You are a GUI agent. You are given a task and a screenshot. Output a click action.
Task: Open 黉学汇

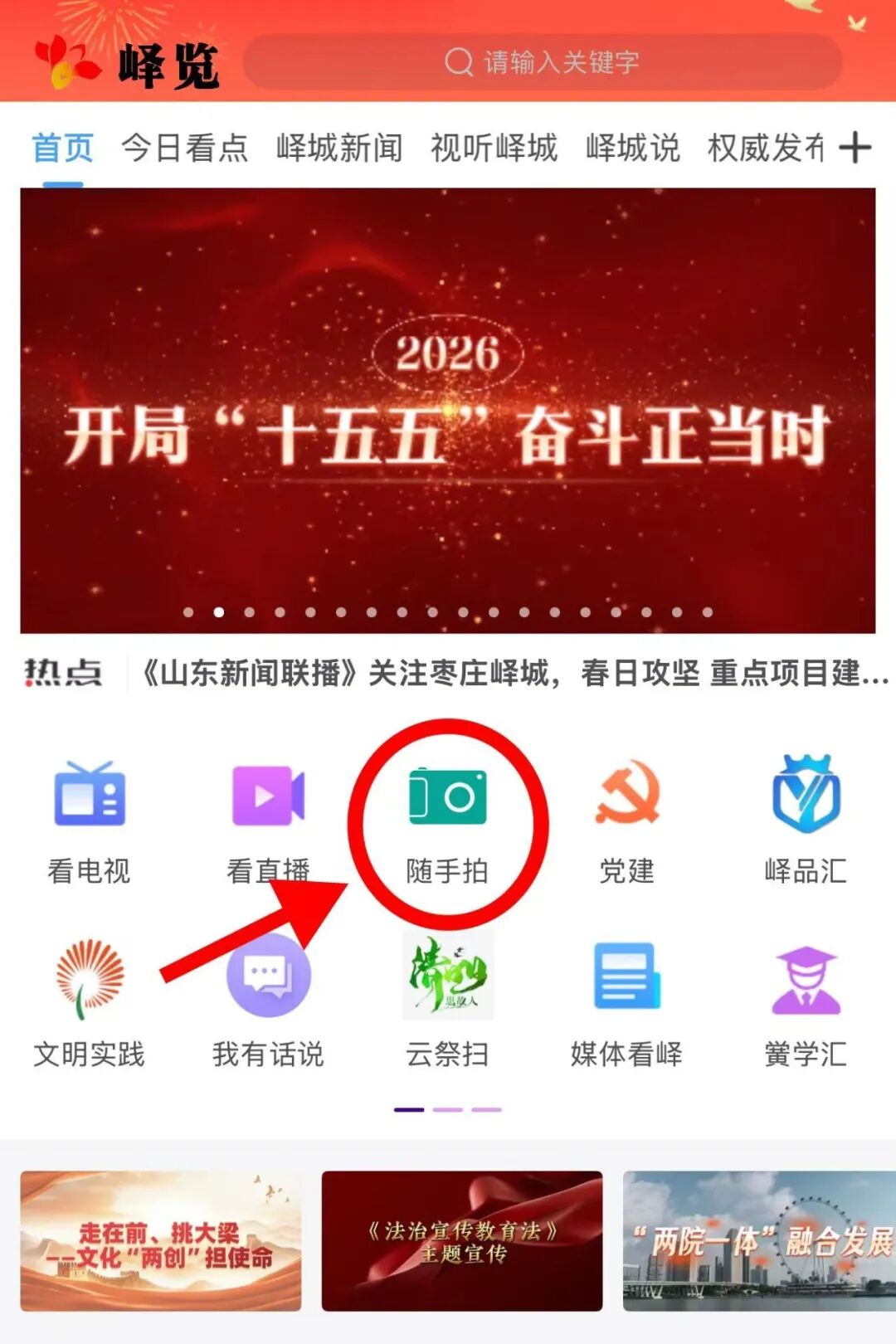coord(806,1002)
